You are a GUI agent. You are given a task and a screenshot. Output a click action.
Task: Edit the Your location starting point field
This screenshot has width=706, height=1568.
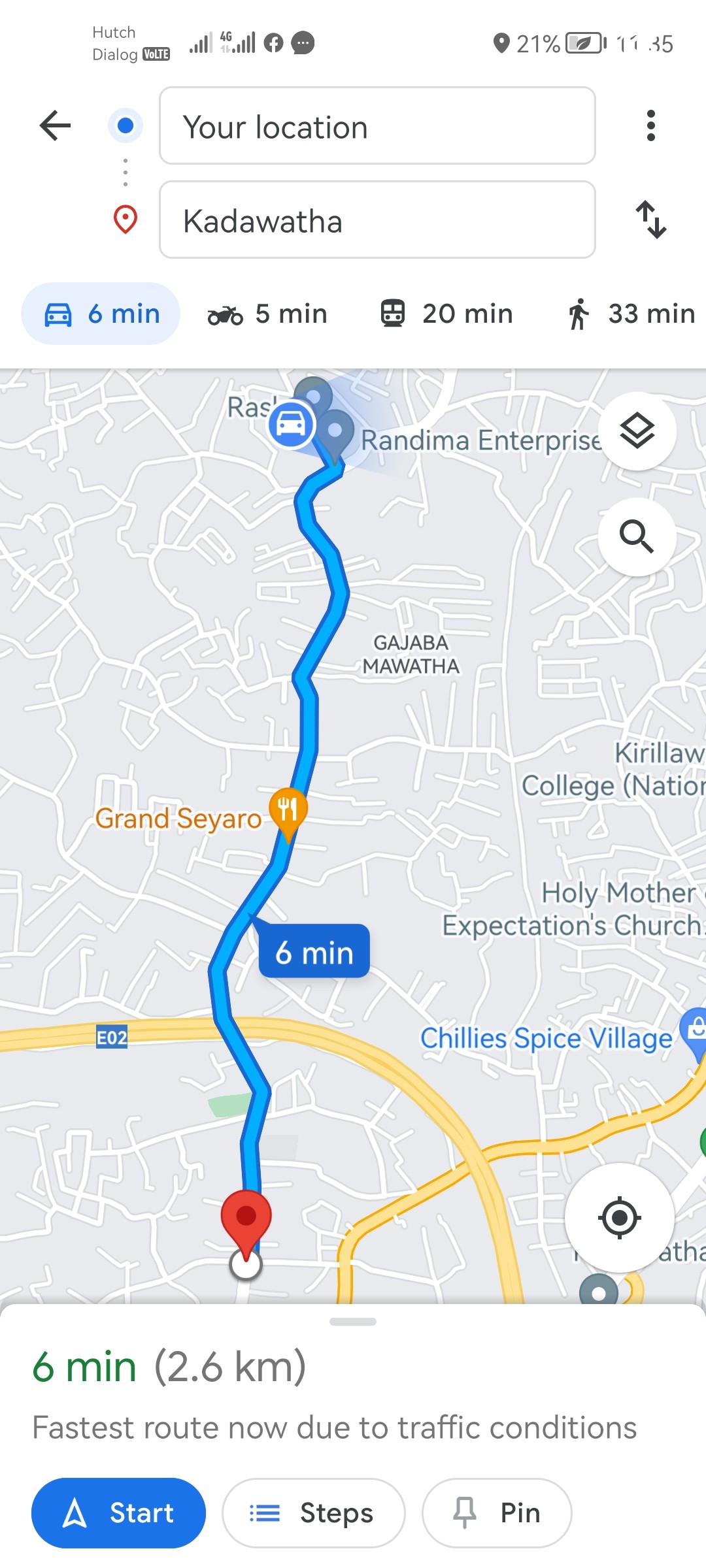[x=377, y=126]
